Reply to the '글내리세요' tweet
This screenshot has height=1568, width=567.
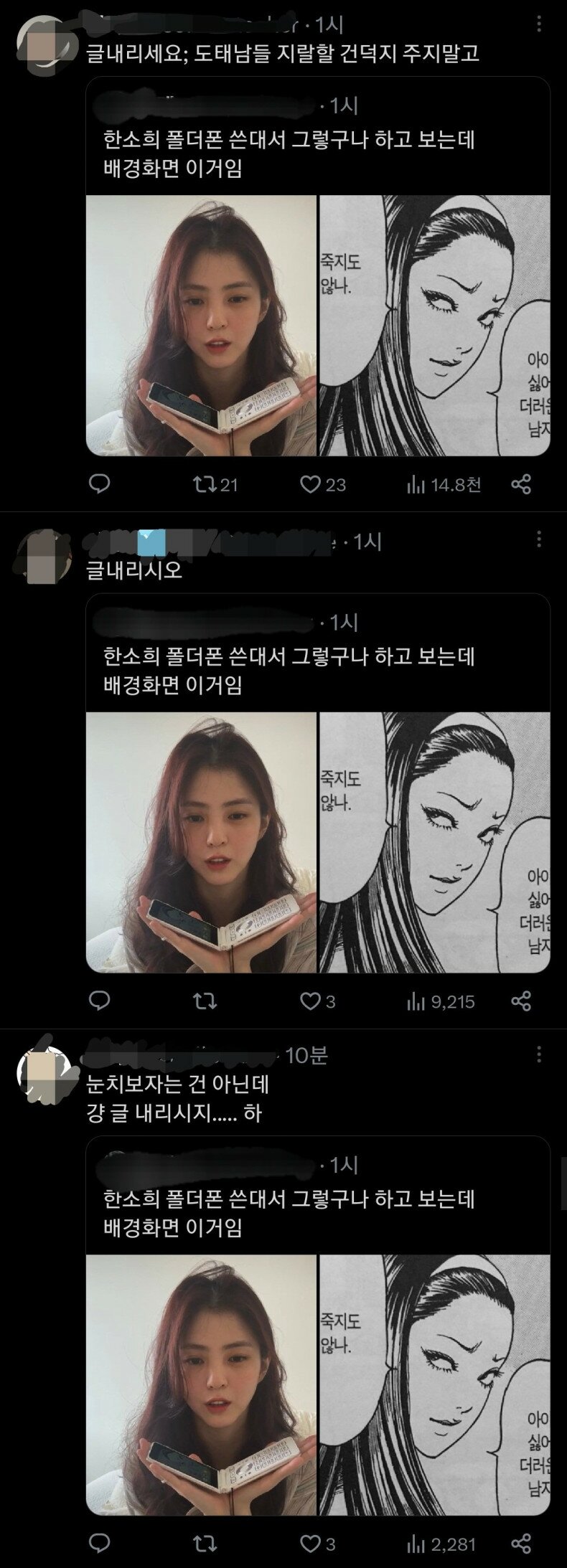point(99,484)
